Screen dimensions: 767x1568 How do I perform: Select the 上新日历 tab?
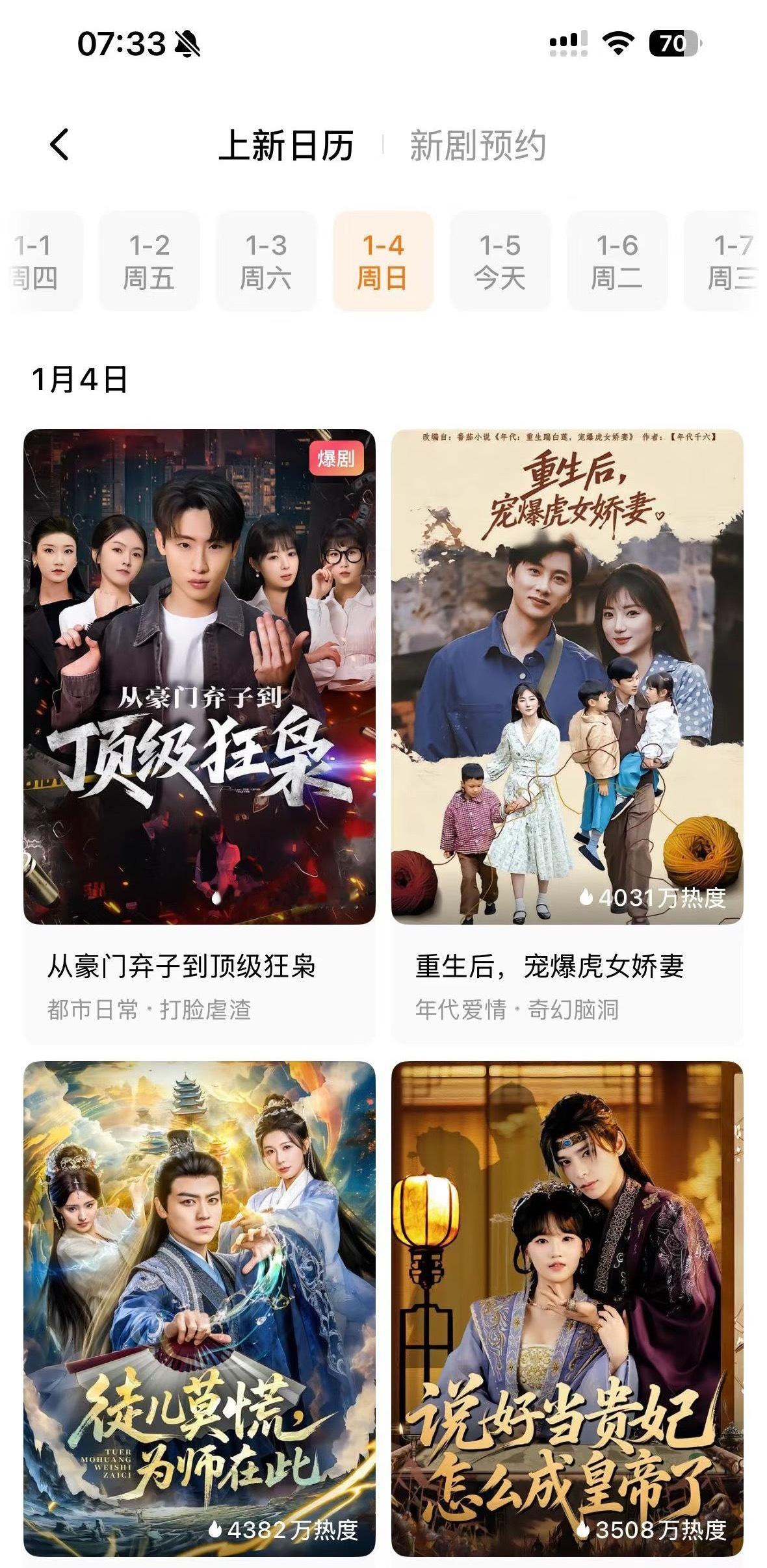pos(286,145)
